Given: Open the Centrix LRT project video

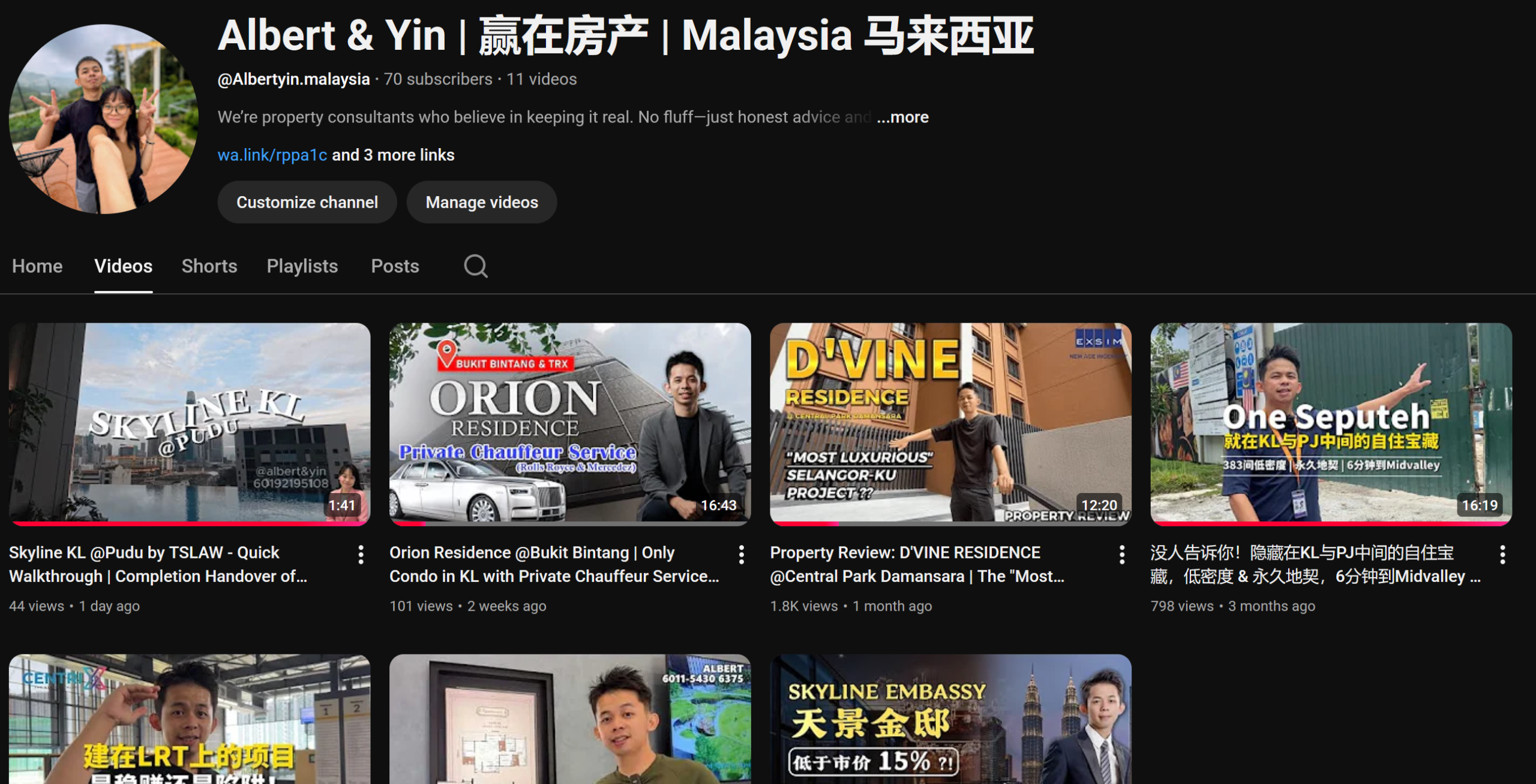Looking at the screenshot, I should pos(190,720).
